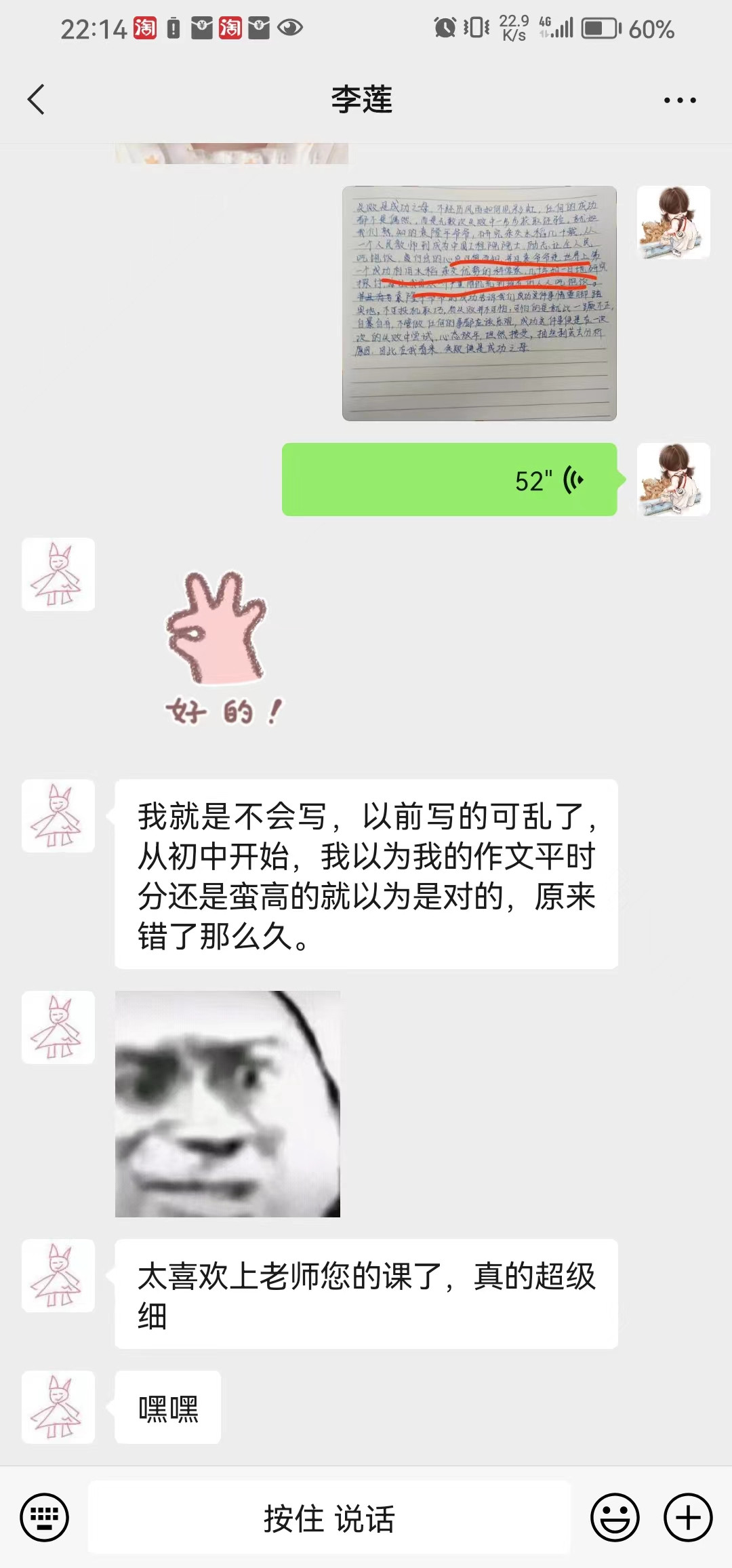Screen dimensions: 732x1568
Task: Open the emoji sticker panel
Action: pos(615,1517)
